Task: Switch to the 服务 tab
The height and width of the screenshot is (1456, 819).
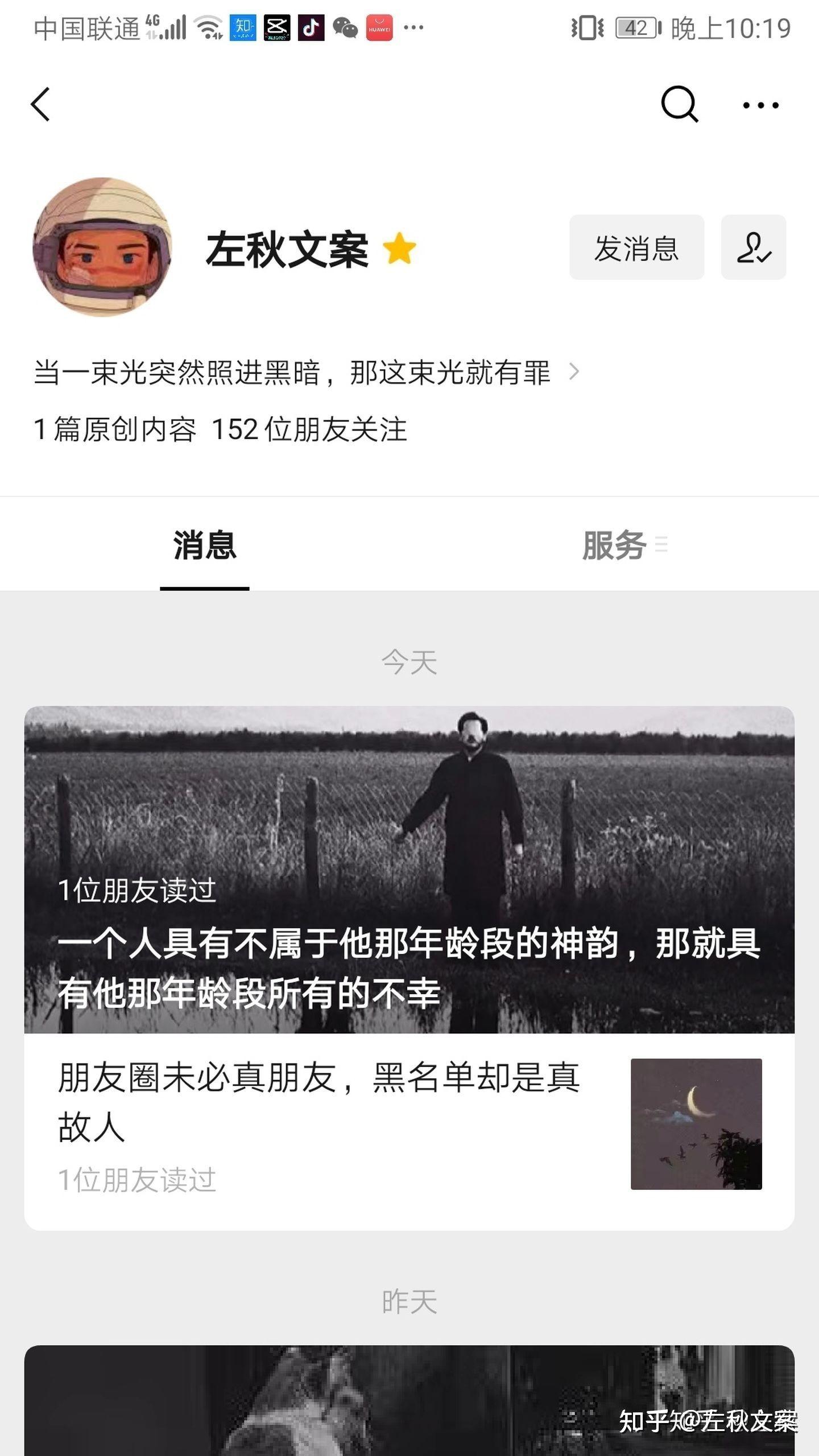Action: pos(615,545)
